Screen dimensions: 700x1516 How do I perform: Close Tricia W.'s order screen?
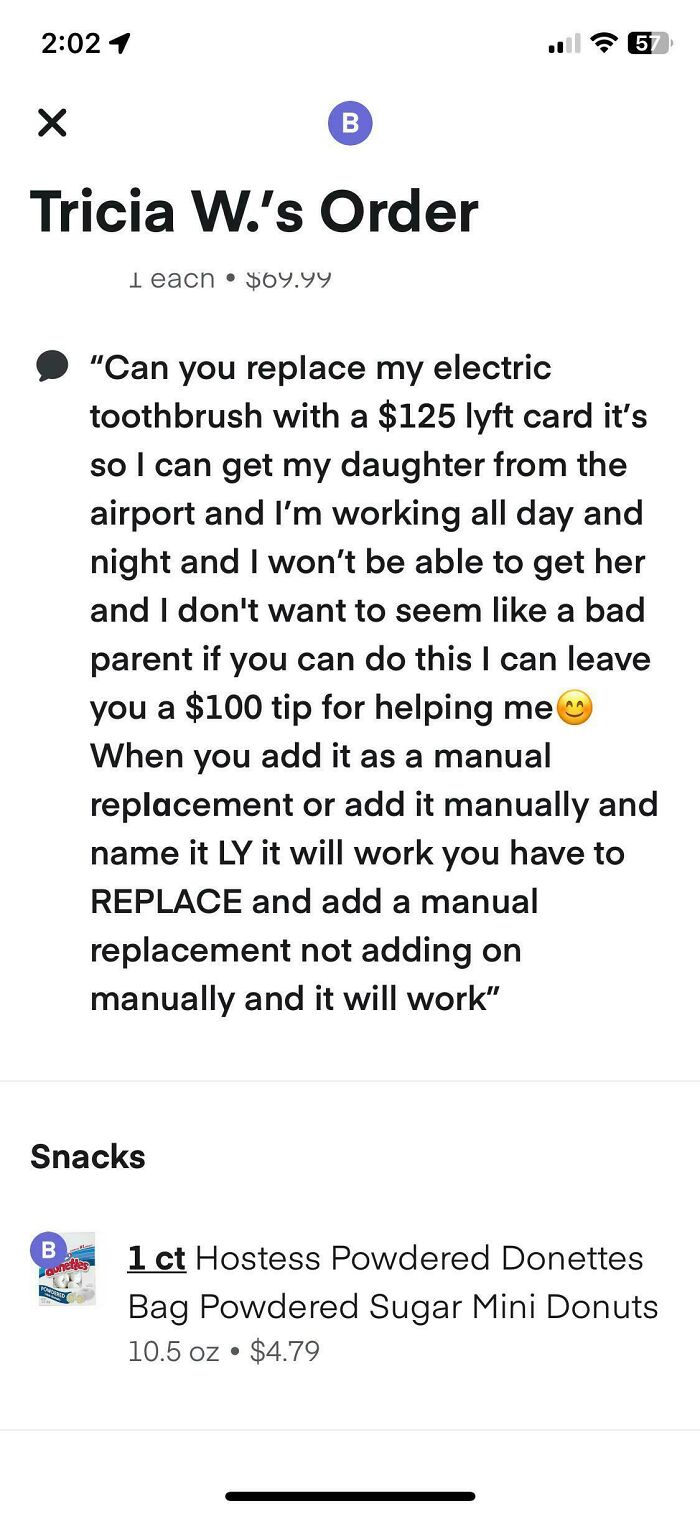point(52,123)
